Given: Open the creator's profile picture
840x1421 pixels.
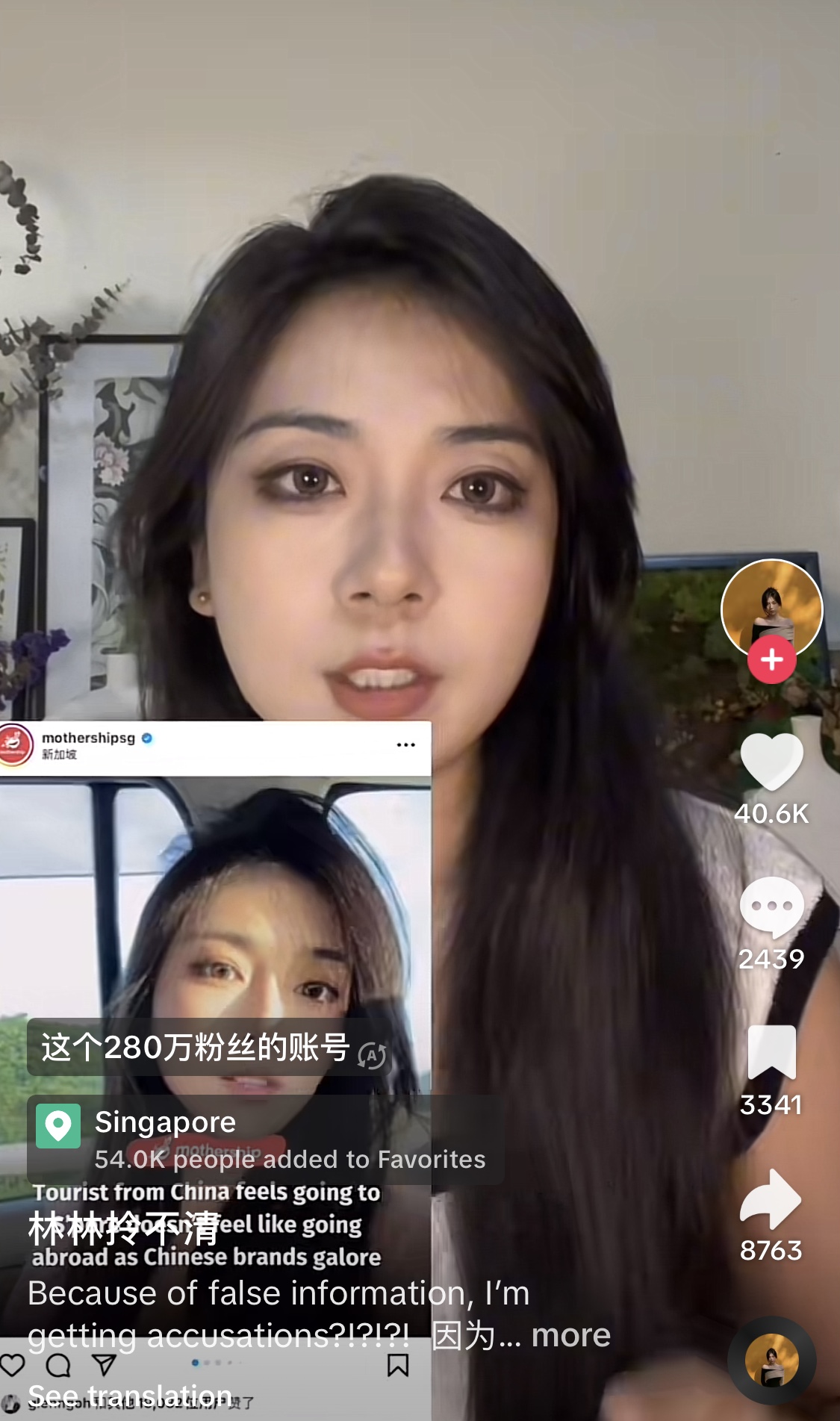Looking at the screenshot, I should 771,609.
